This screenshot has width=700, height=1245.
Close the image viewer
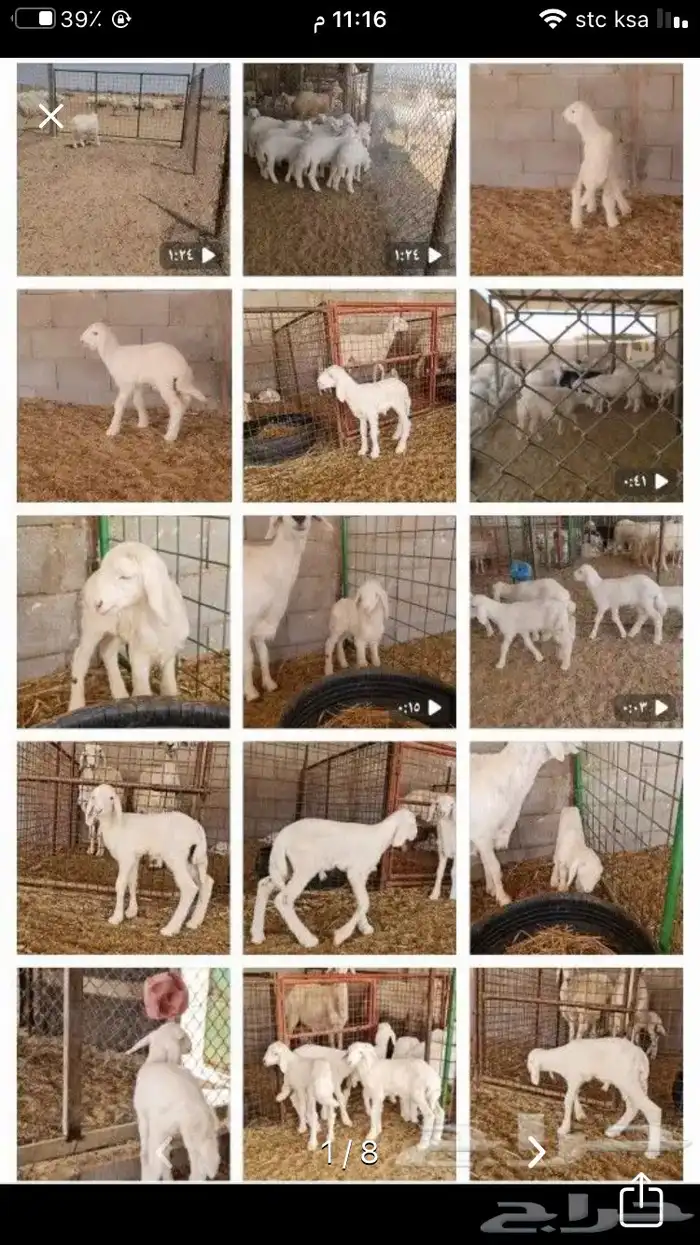tap(51, 116)
